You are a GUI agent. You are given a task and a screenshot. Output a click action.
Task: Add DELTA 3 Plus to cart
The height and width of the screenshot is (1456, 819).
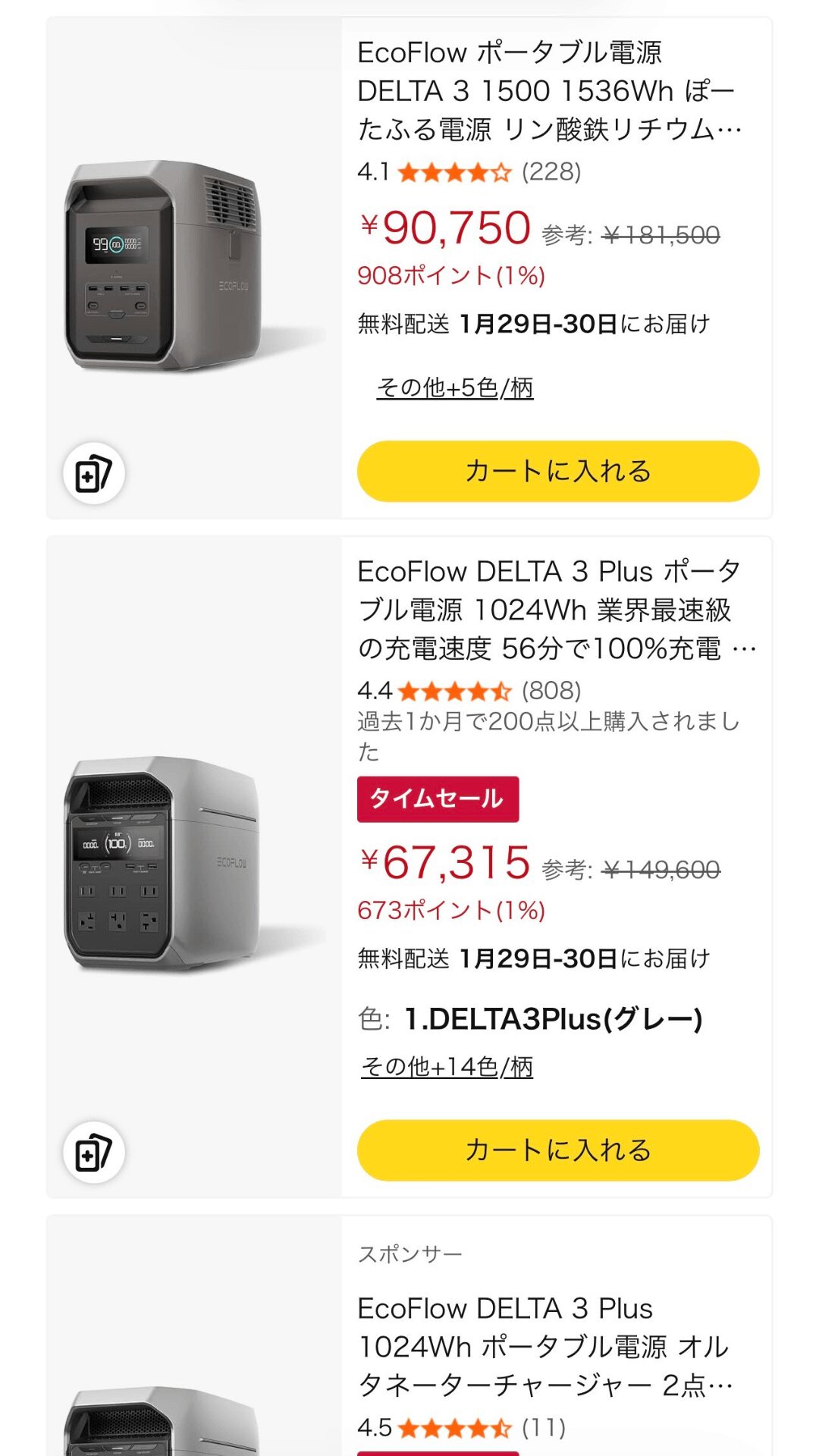pos(557,1150)
